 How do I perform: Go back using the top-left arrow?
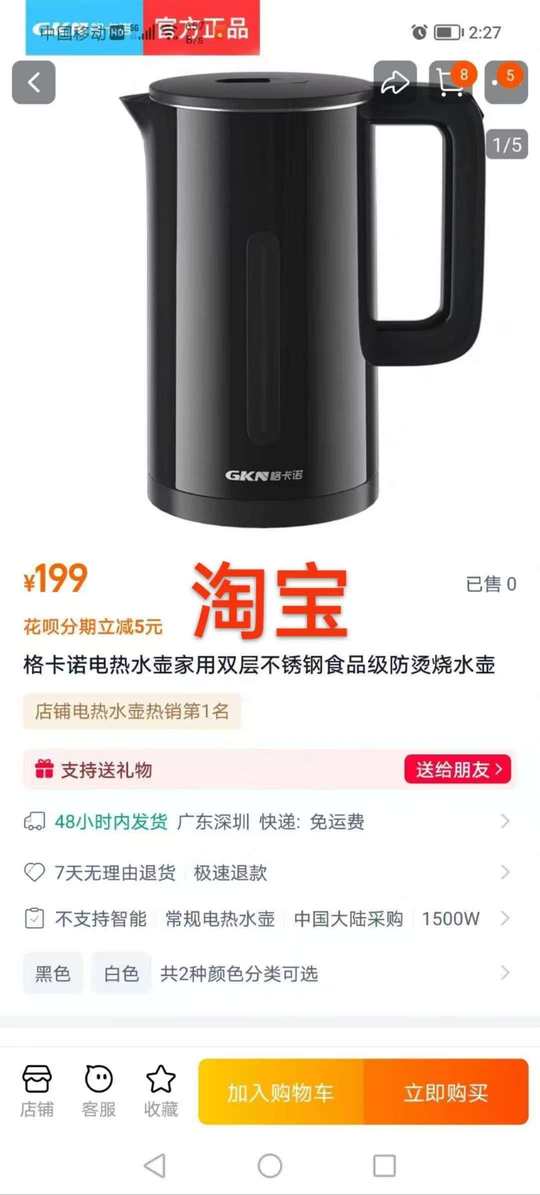34,82
